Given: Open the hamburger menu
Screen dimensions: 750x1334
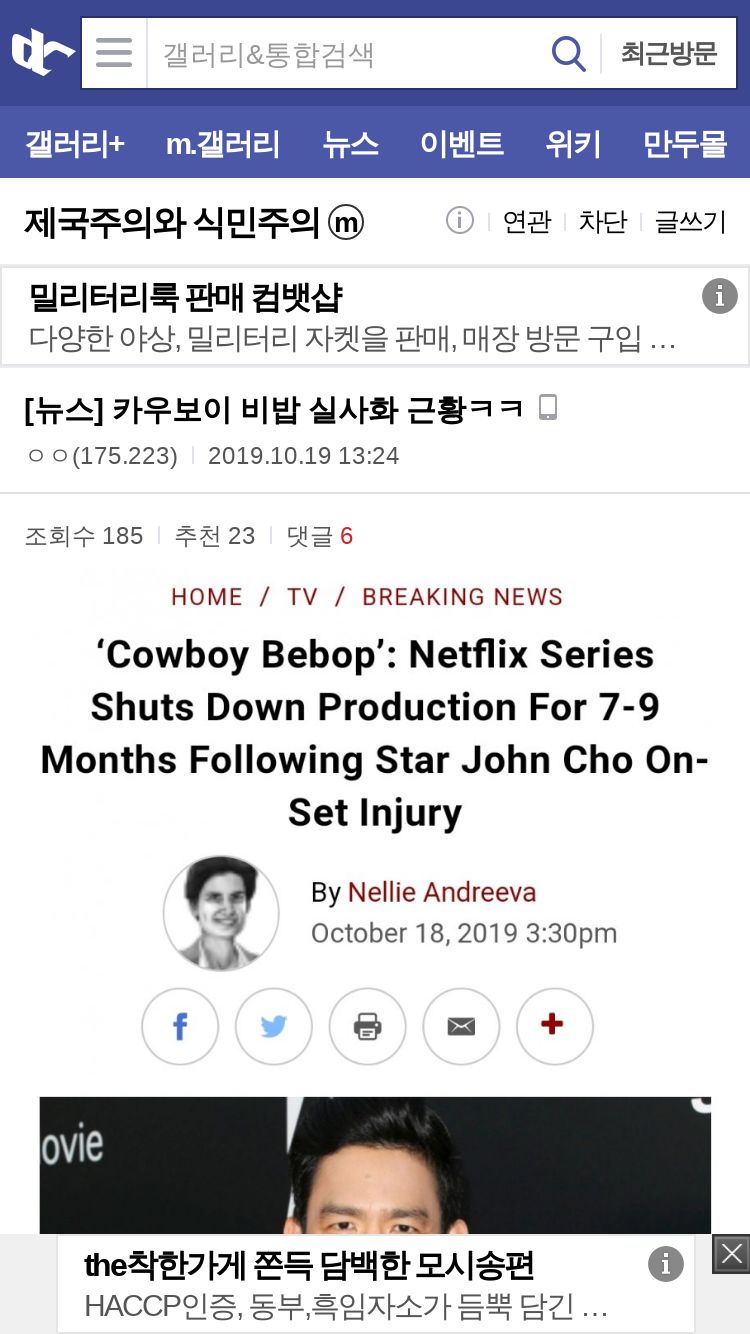Looking at the screenshot, I should 114,53.
